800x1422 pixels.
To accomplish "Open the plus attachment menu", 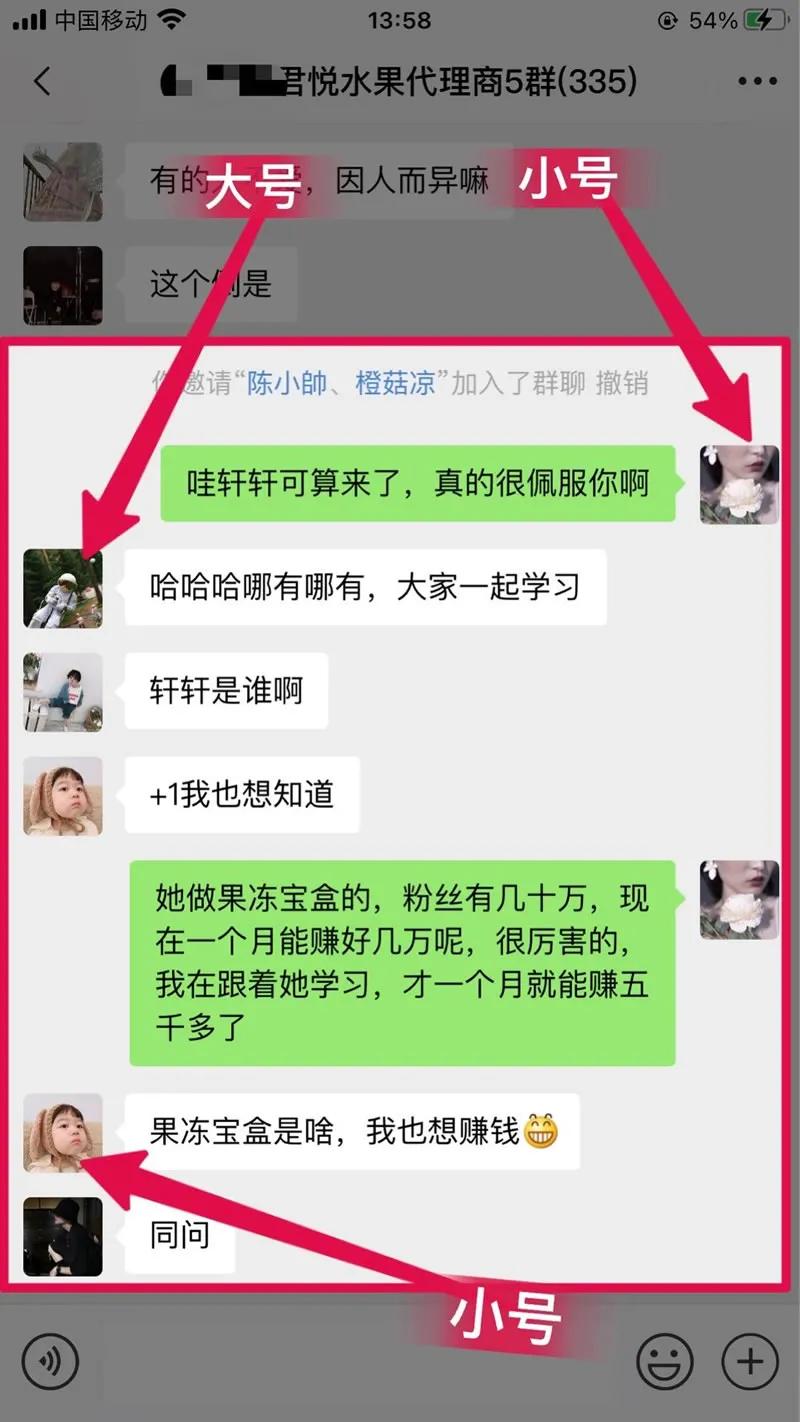I will pyautogui.click(x=749, y=1361).
